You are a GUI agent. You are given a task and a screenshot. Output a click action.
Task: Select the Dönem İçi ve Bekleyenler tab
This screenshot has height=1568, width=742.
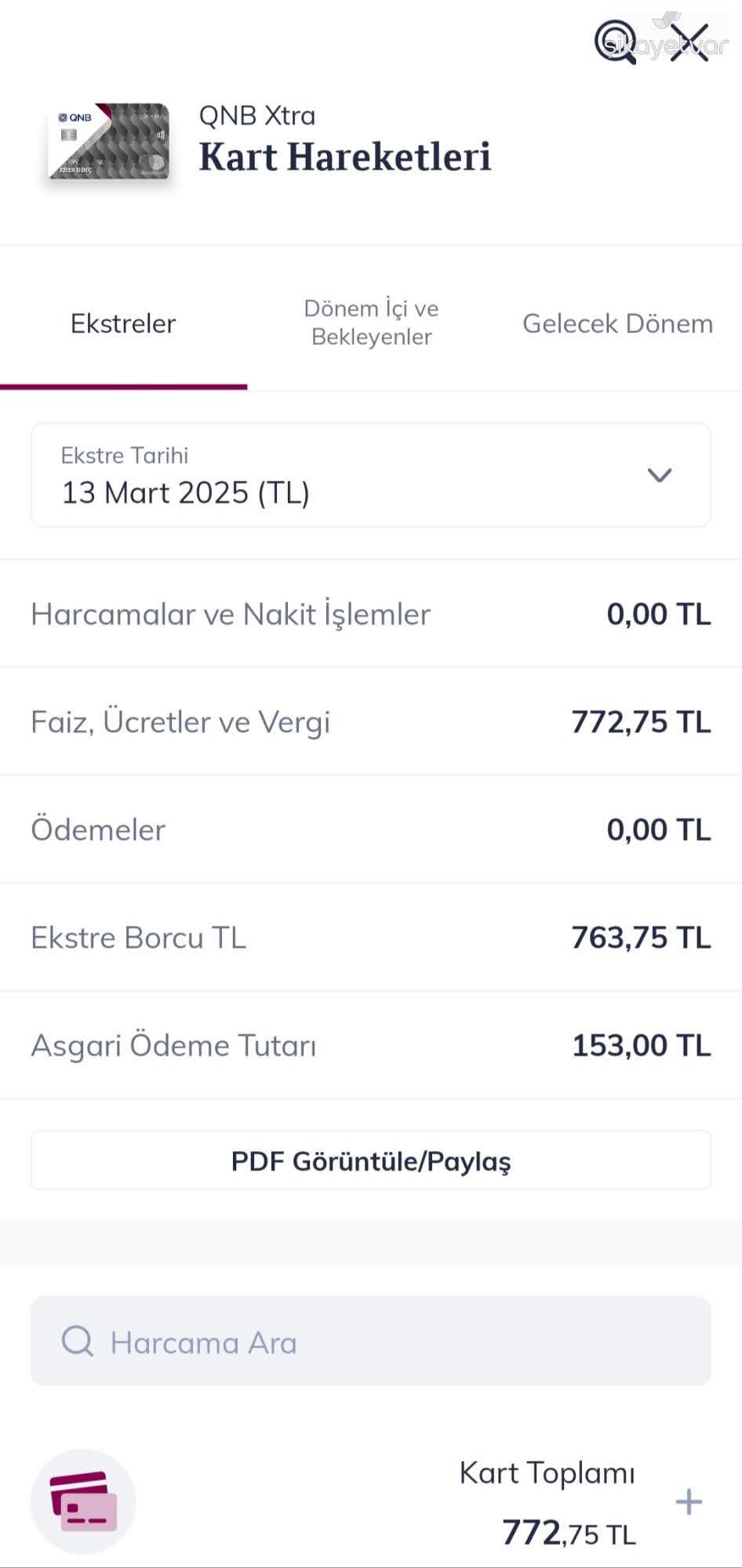point(371,321)
